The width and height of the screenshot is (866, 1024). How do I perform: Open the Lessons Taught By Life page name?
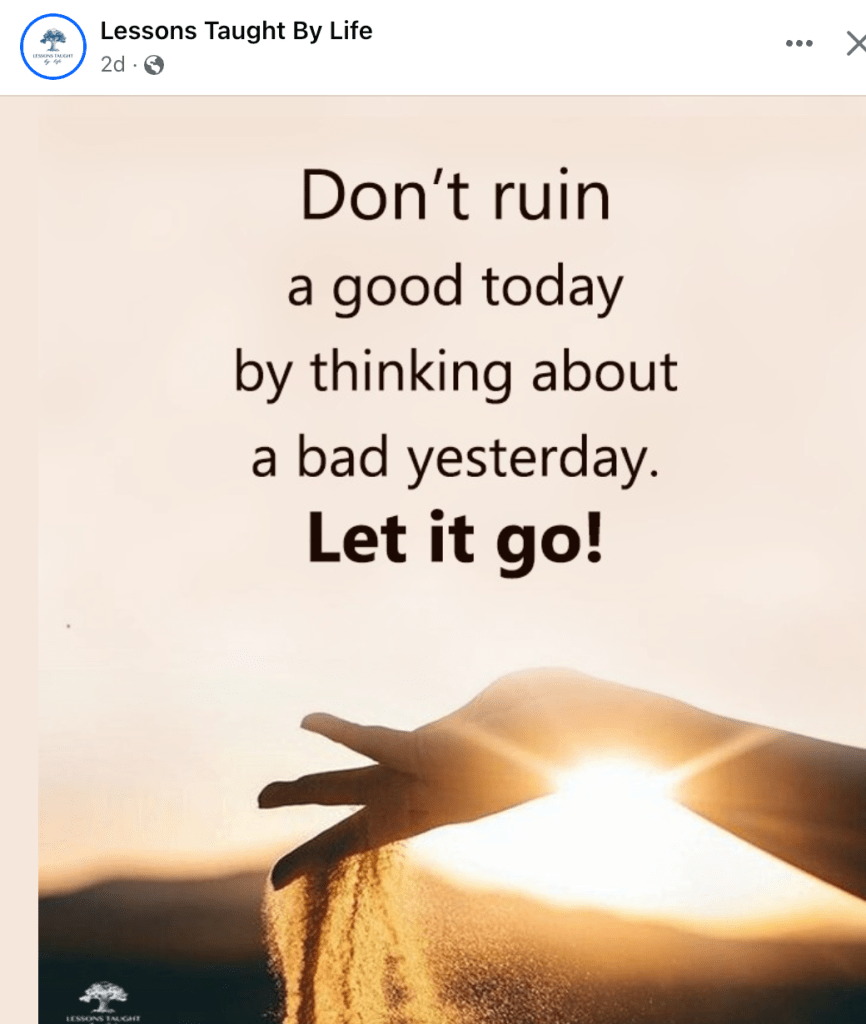tap(236, 31)
